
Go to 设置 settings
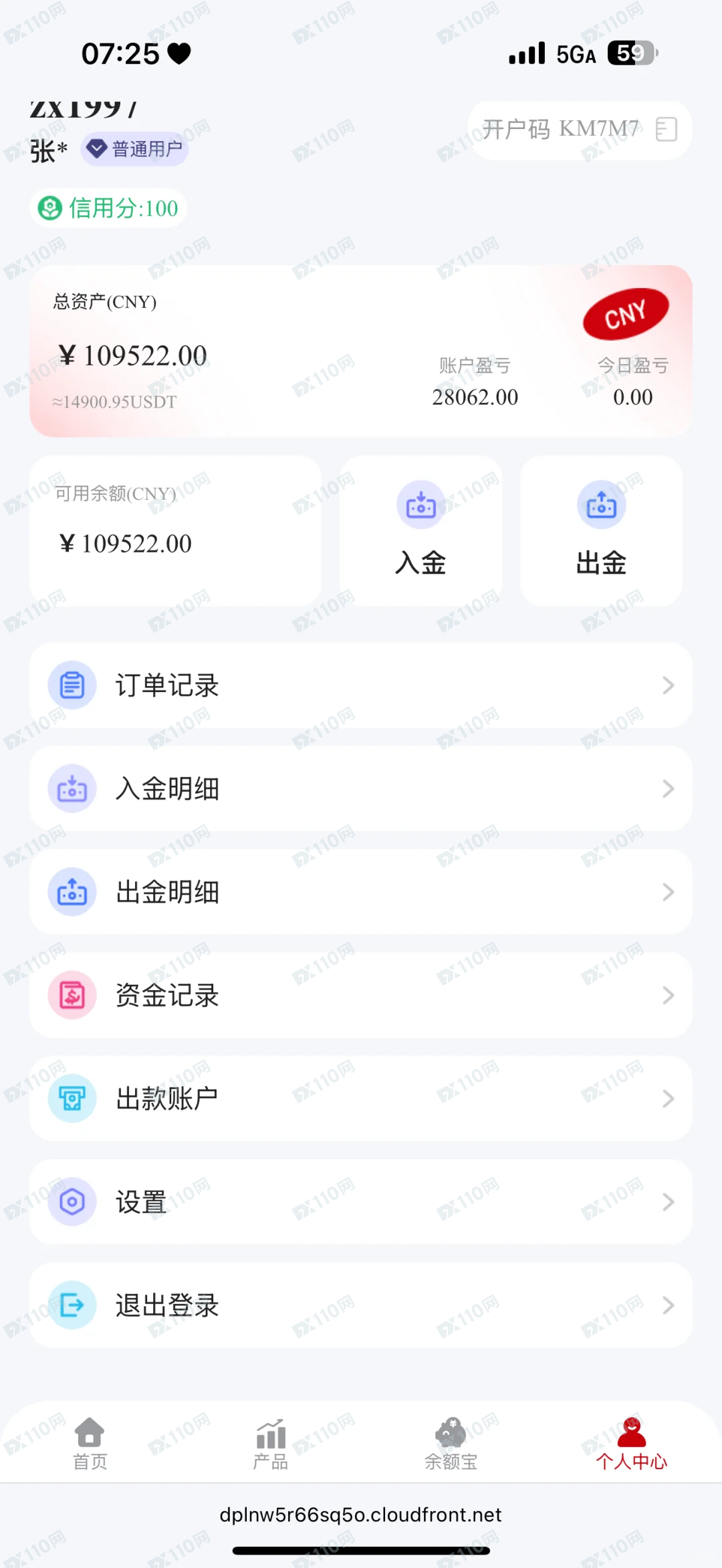[360, 1202]
